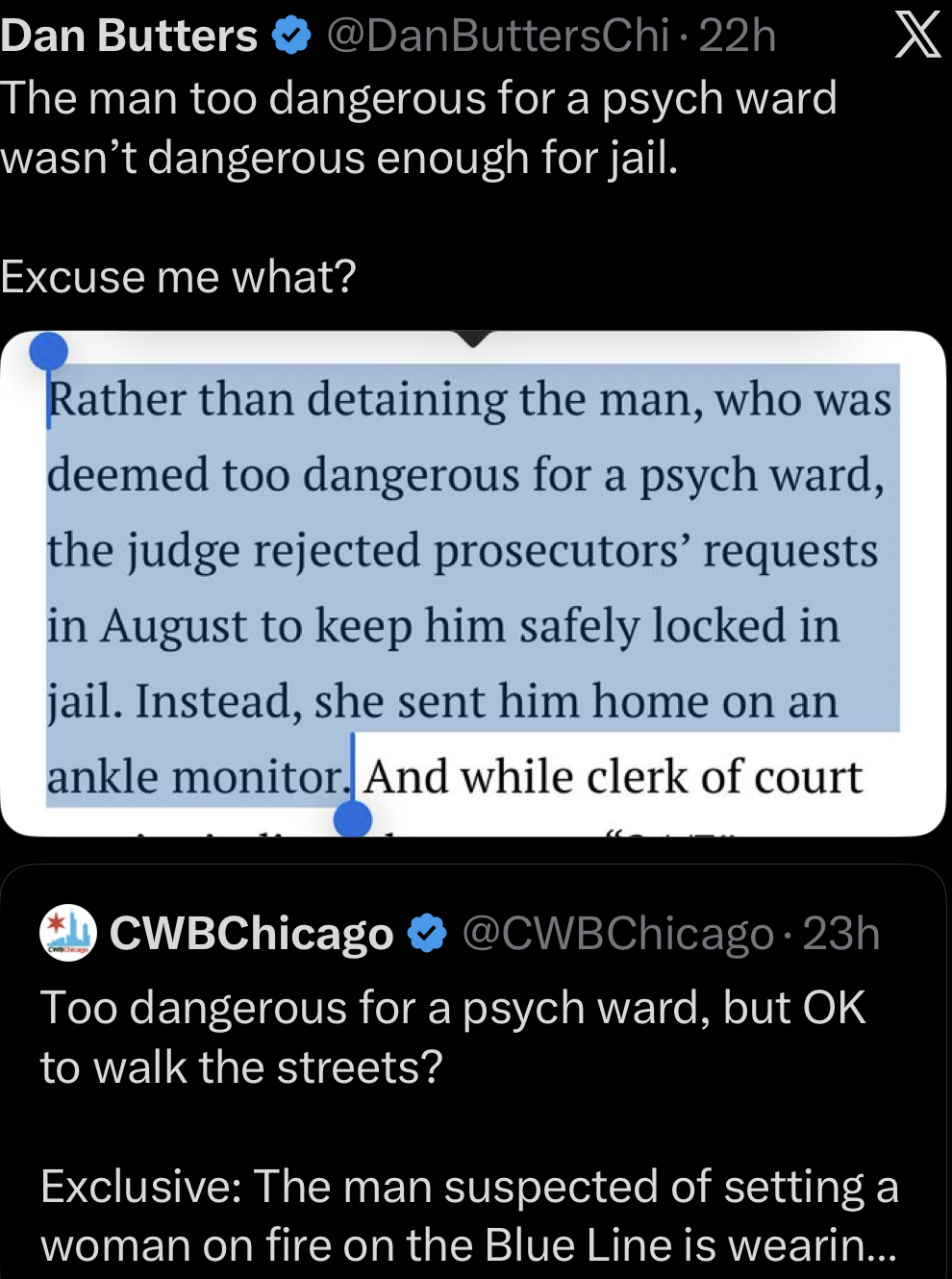This screenshot has width=952, height=1279.
Task: Open Dan Butters' profile name
Action: (129, 36)
